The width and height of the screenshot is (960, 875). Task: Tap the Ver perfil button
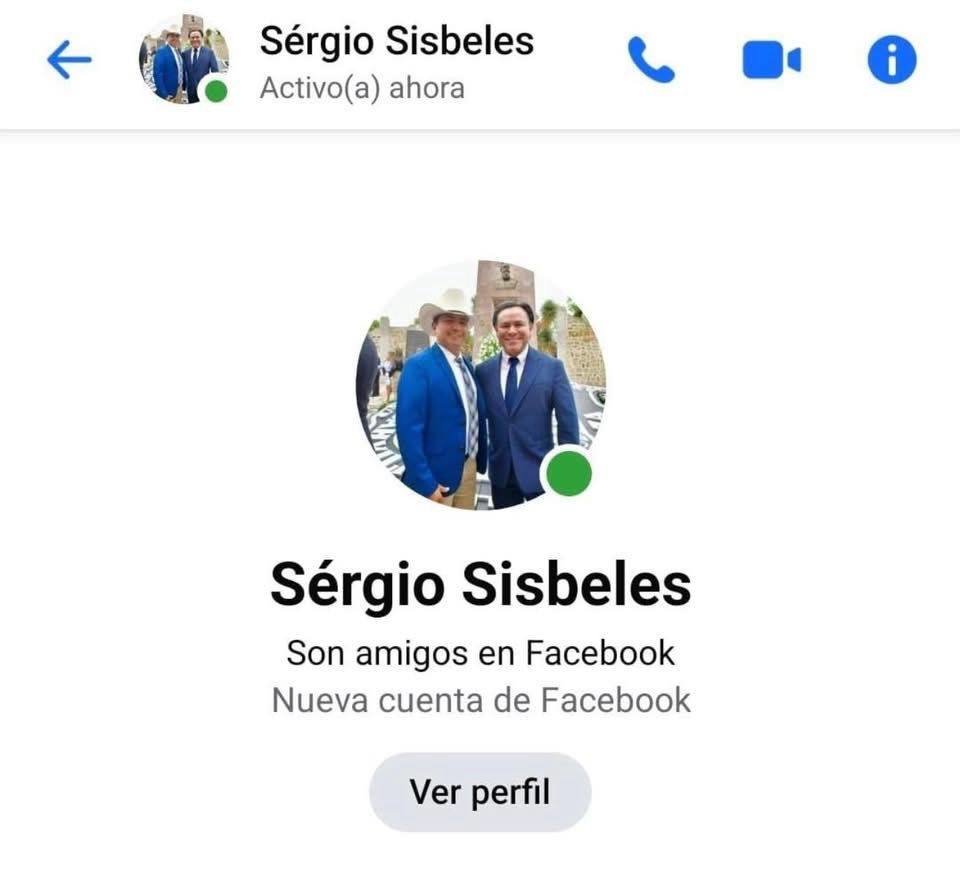click(x=480, y=792)
